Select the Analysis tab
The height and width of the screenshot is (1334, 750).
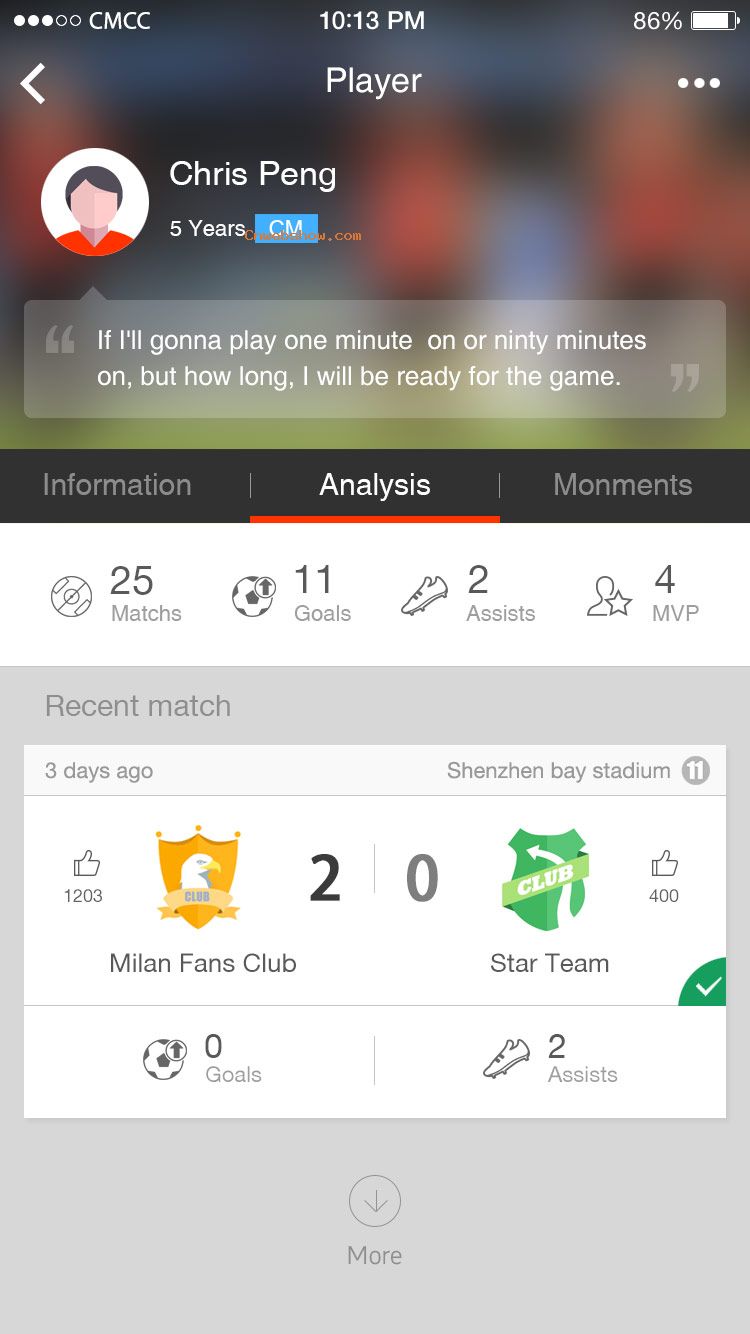(x=375, y=485)
